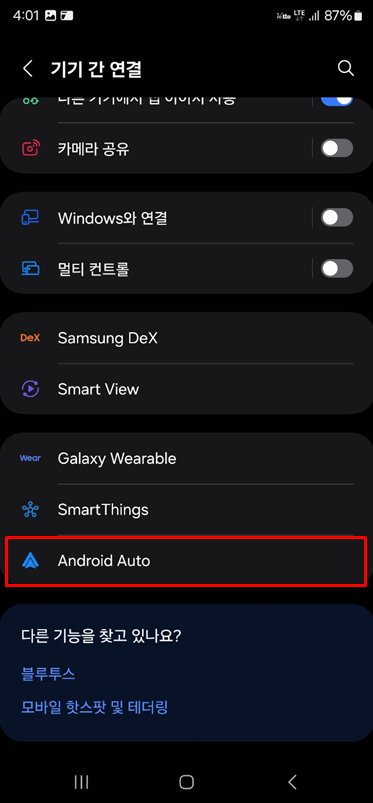Turn on the 멀티 컨트롤 switch
The width and height of the screenshot is (373, 803).
337,268
